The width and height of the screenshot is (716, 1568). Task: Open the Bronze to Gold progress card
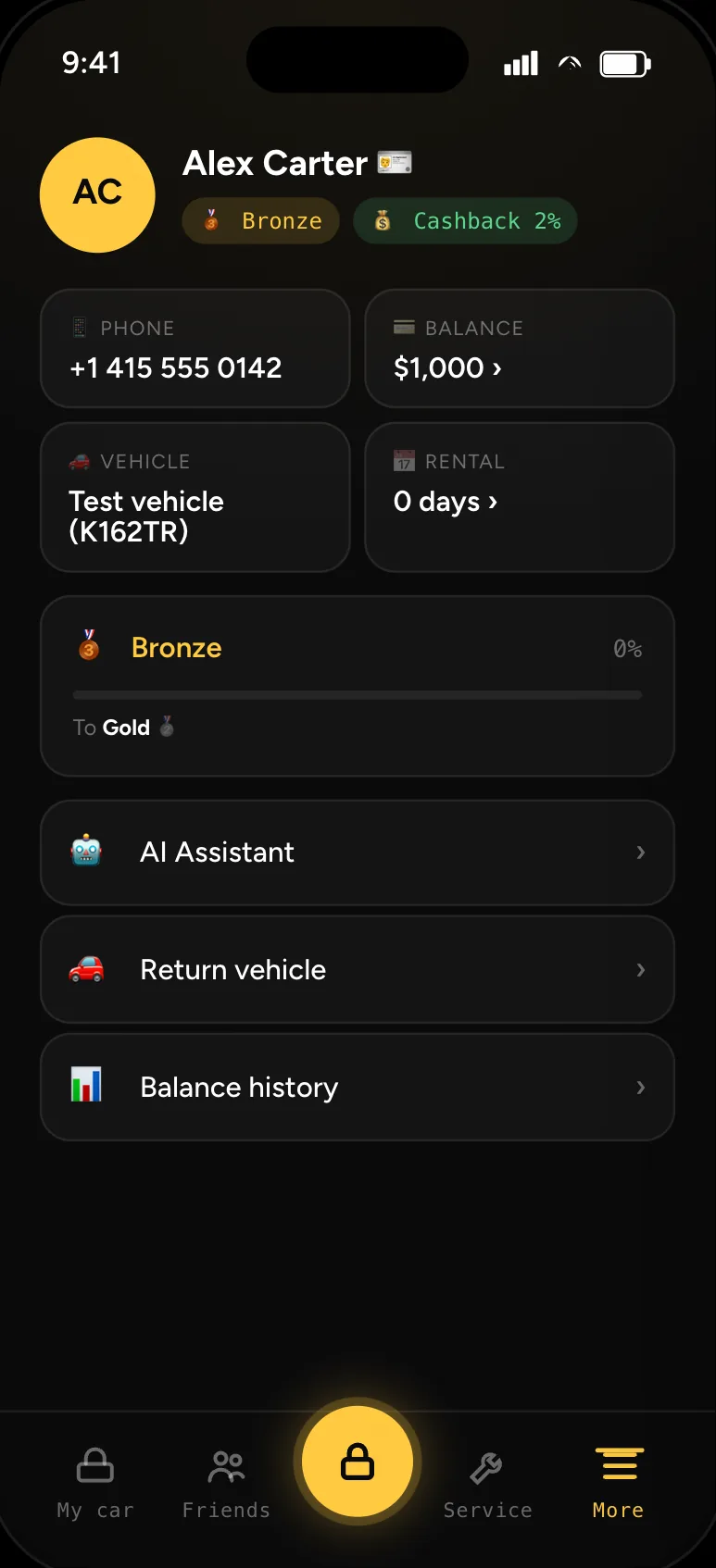tap(358, 686)
